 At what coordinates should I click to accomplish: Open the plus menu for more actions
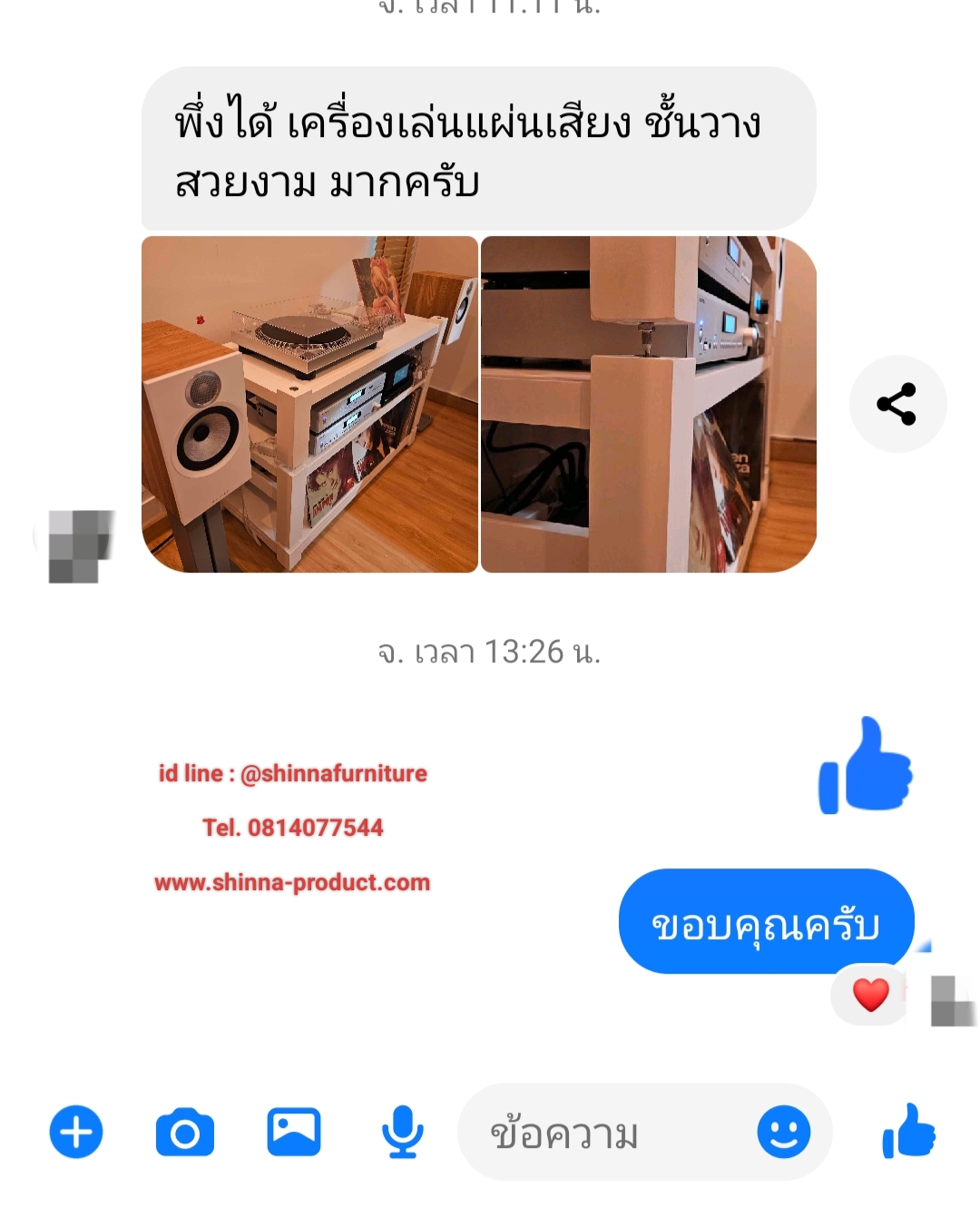coord(76,1132)
